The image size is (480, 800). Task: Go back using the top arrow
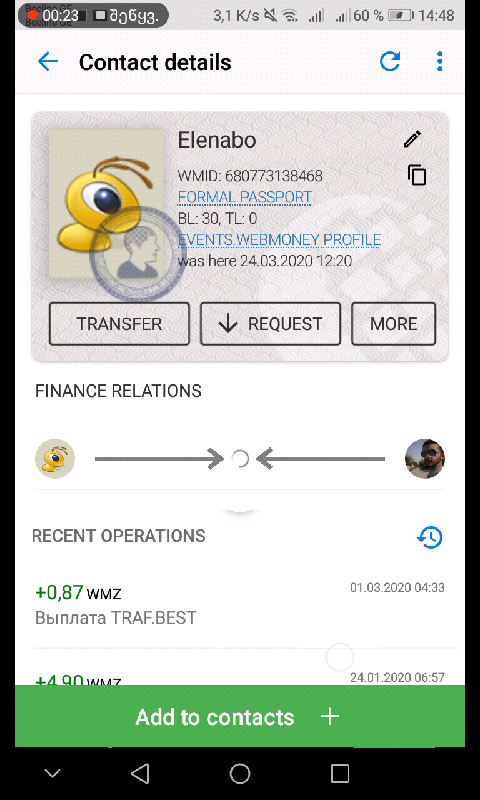48,62
